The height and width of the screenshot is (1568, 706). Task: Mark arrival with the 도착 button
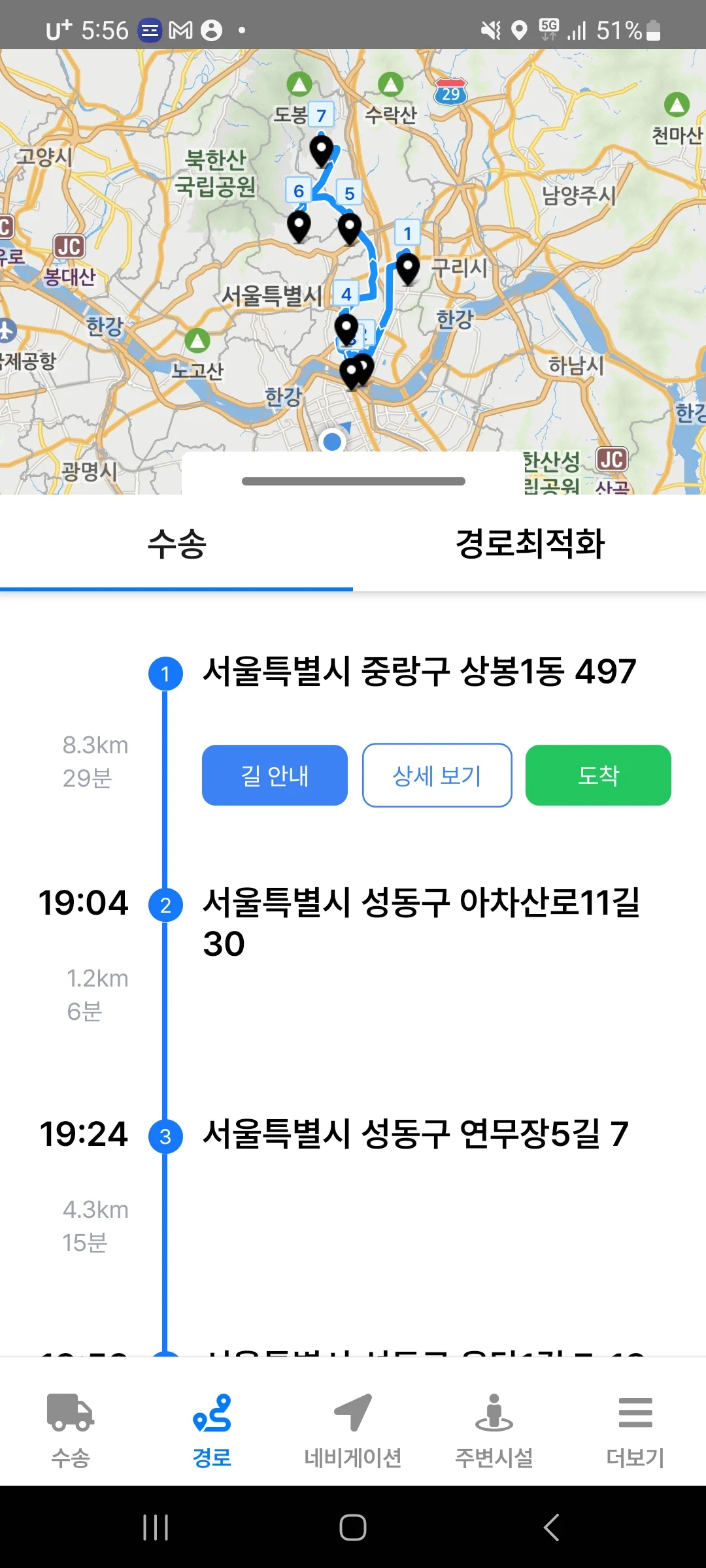click(x=598, y=776)
